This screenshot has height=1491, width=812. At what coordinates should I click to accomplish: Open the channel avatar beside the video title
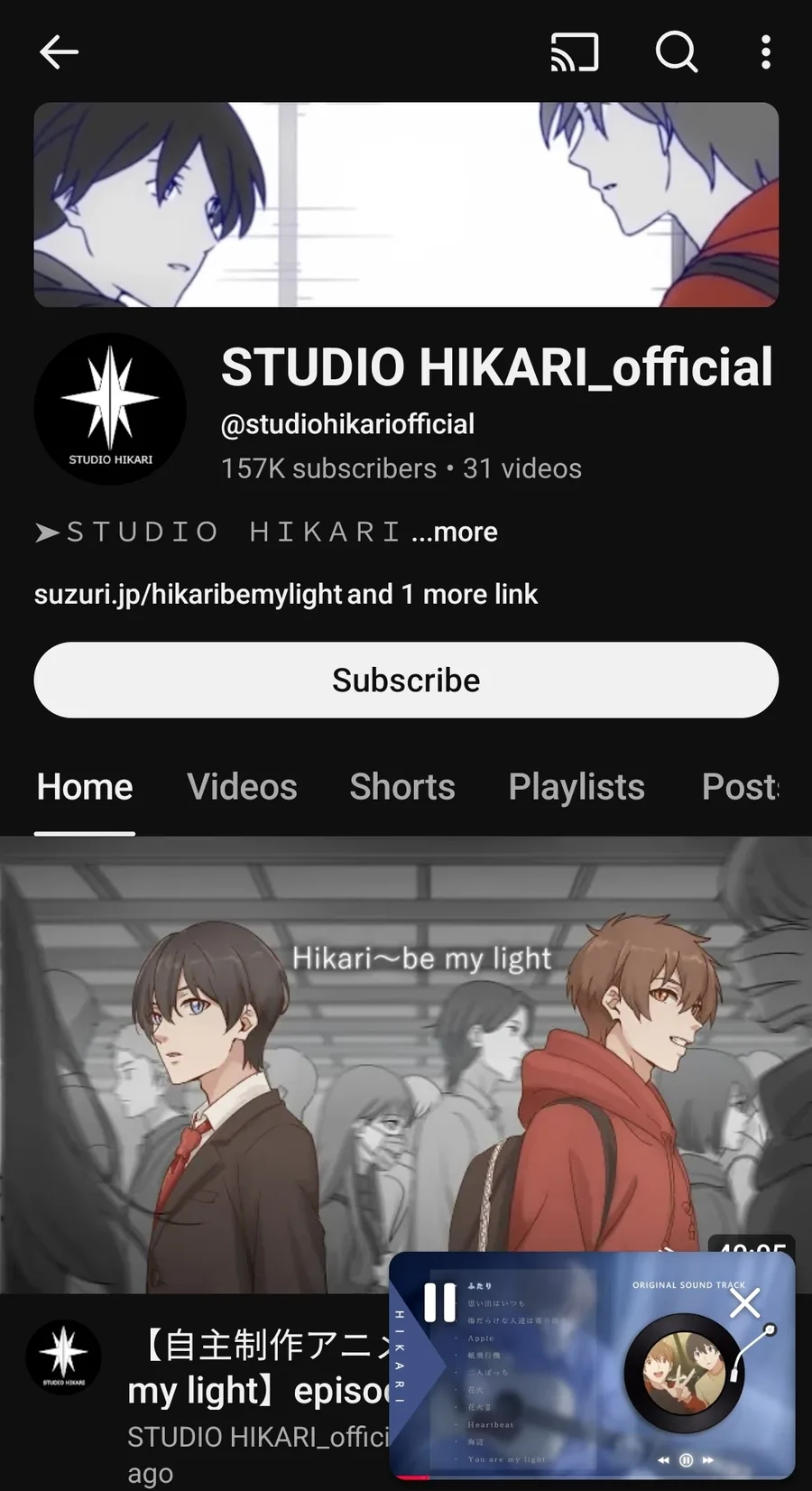coord(64,1357)
